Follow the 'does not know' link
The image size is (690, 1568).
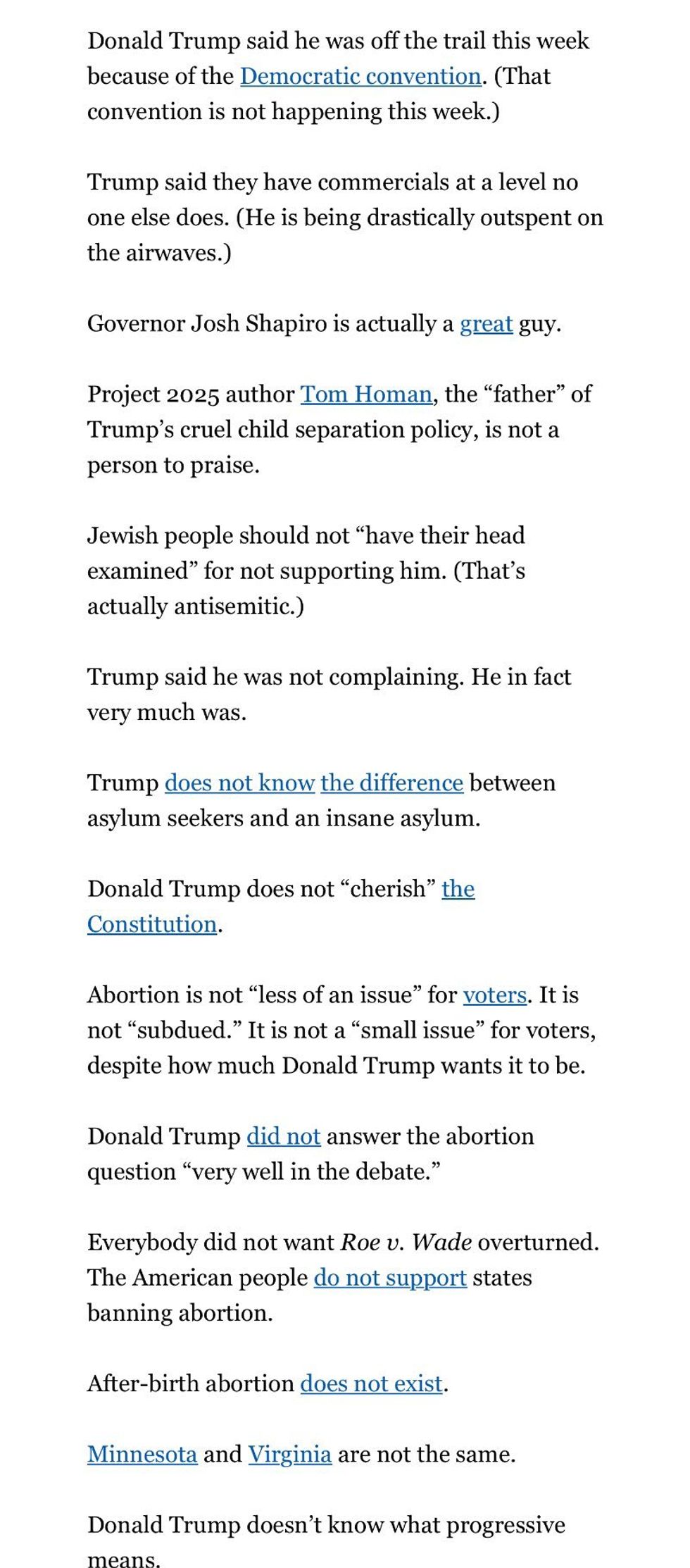point(239,783)
